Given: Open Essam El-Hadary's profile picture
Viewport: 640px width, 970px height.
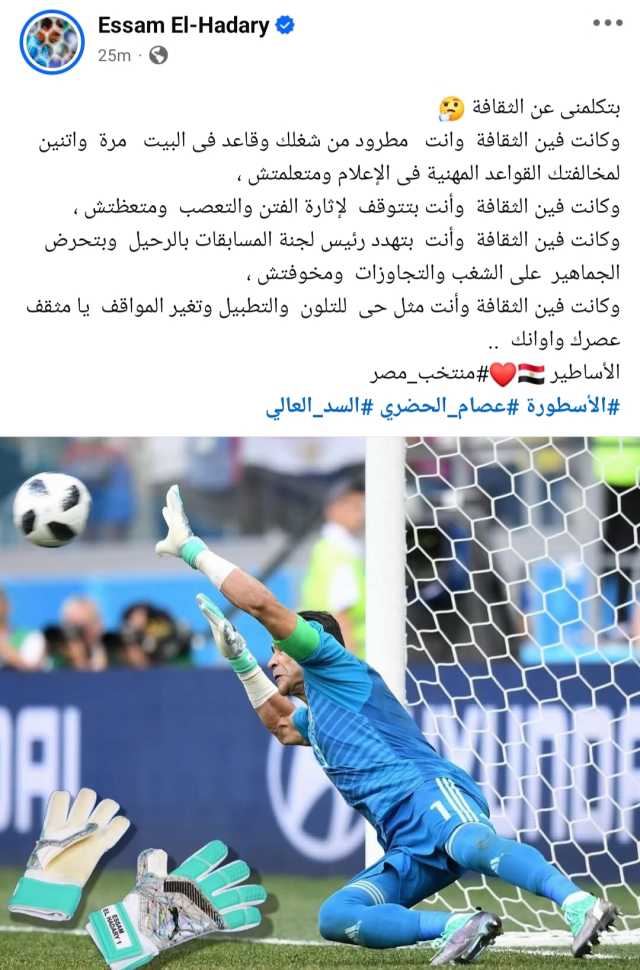Looking at the screenshot, I should pos(51,41).
